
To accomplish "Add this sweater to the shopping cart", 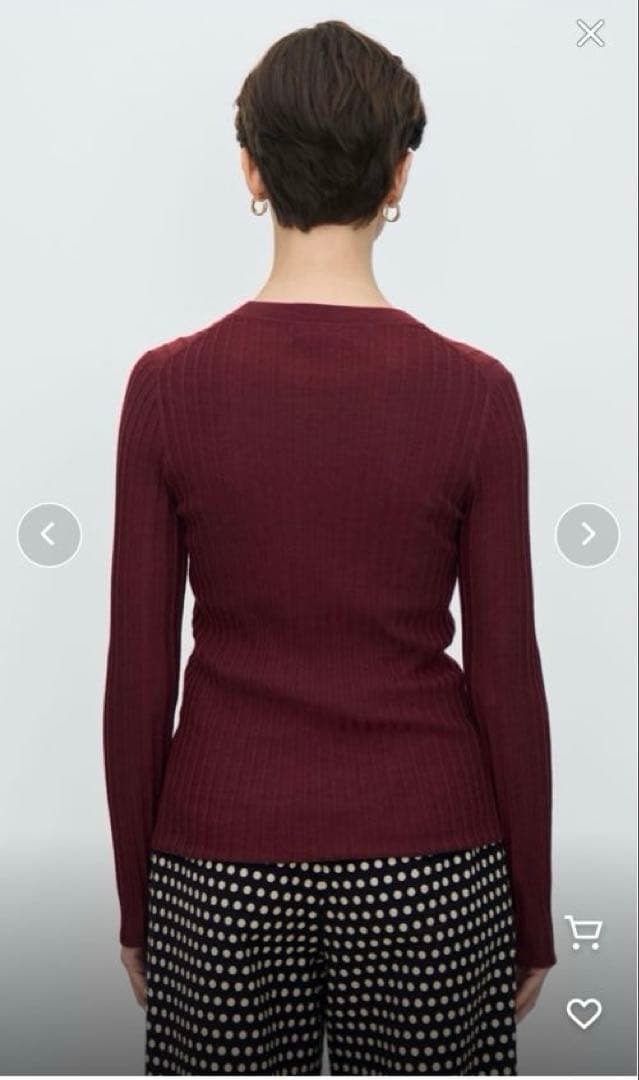I will [583, 932].
